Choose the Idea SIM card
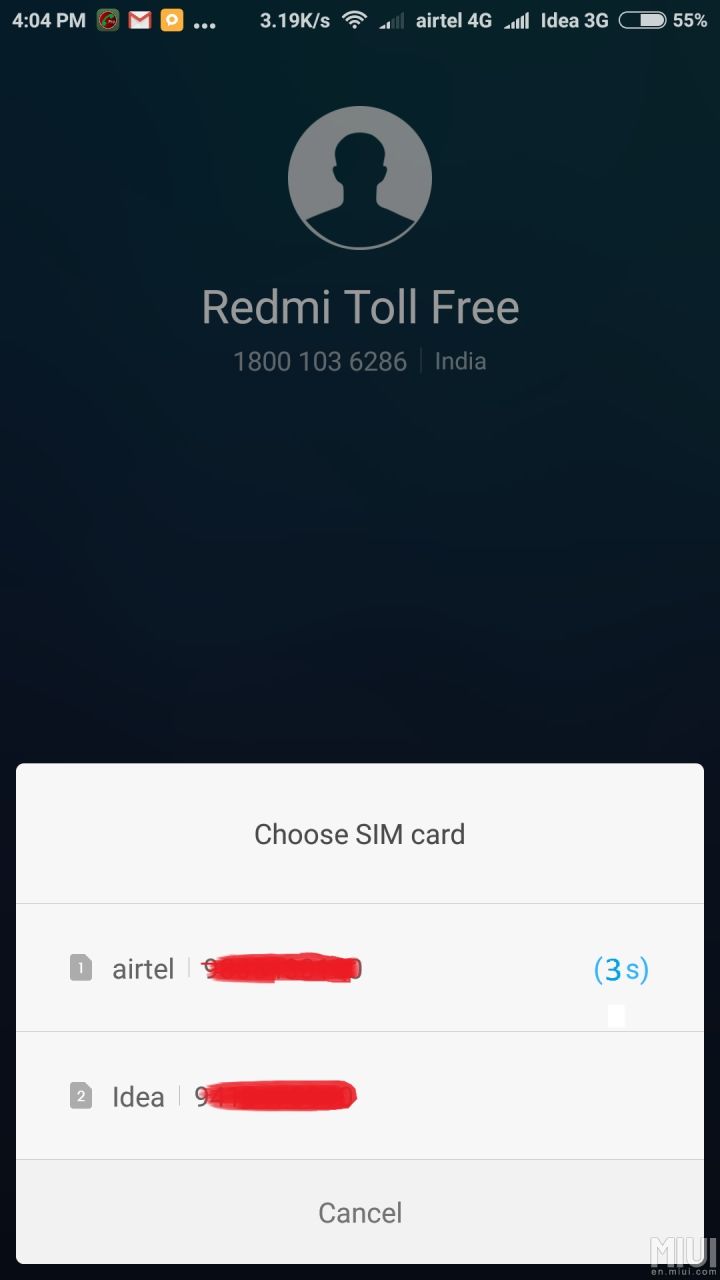720x1280 pixels. point(360,1096)
